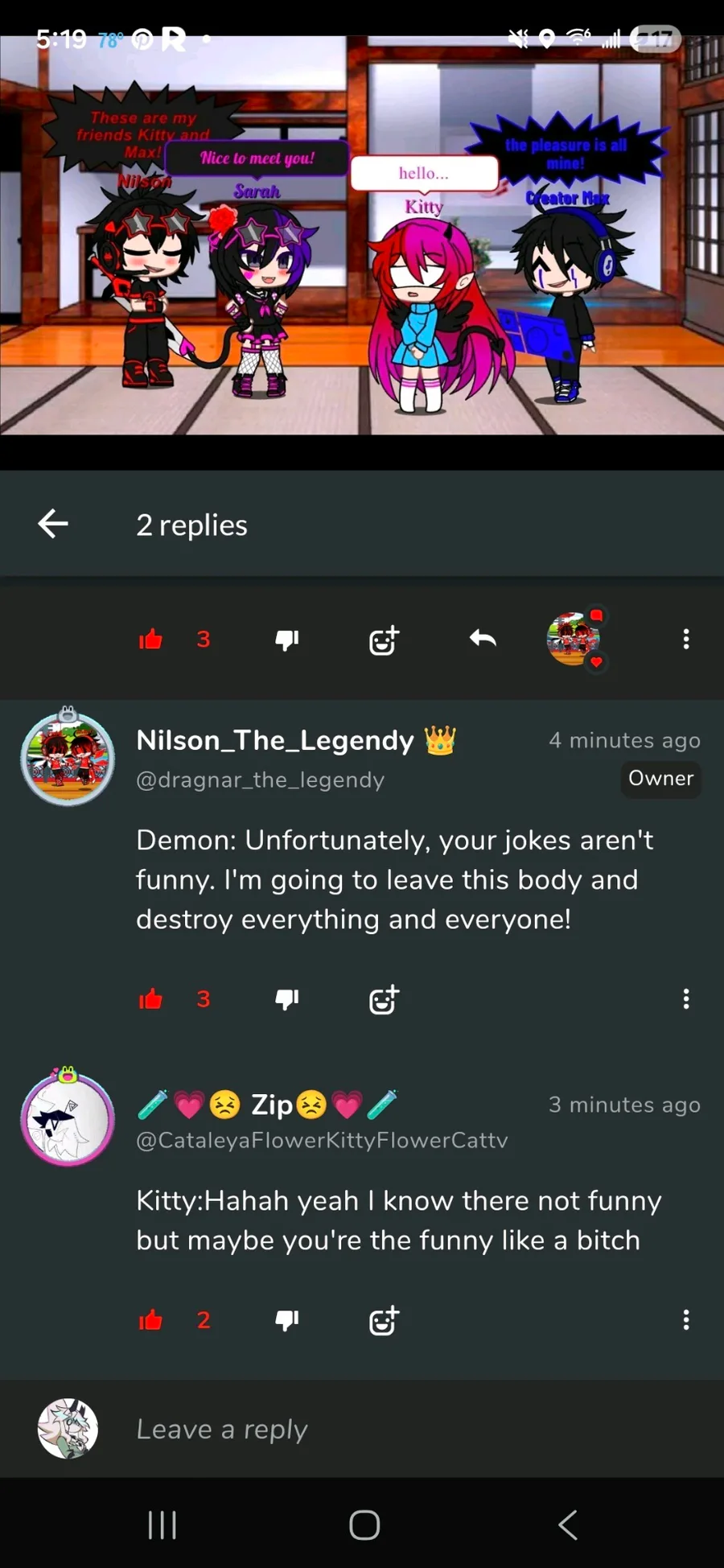
Task: Dislike Nilson_The_Legendy's Demon reply
Action: 287,999
